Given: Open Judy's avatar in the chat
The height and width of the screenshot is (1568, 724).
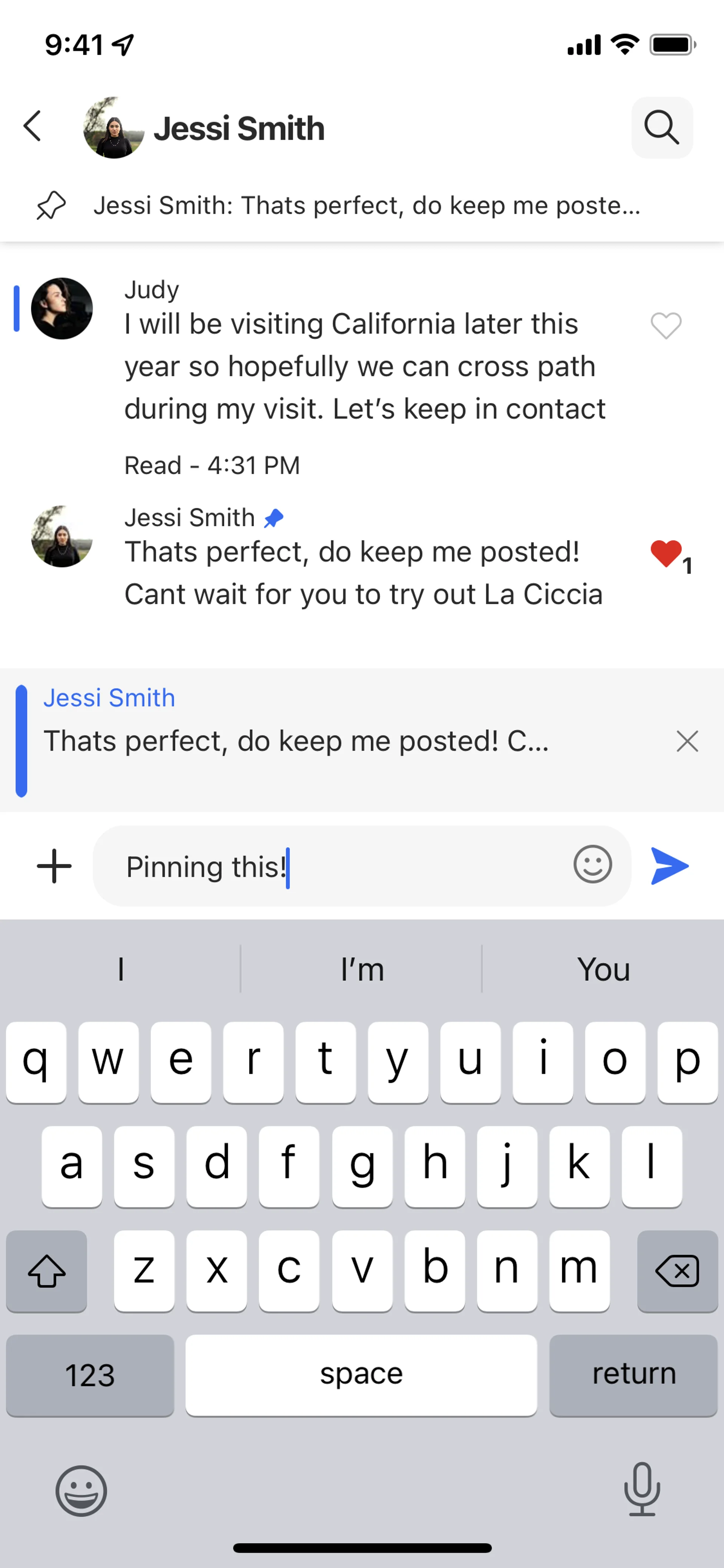Looking at the screenshot, I should (62, 309).
